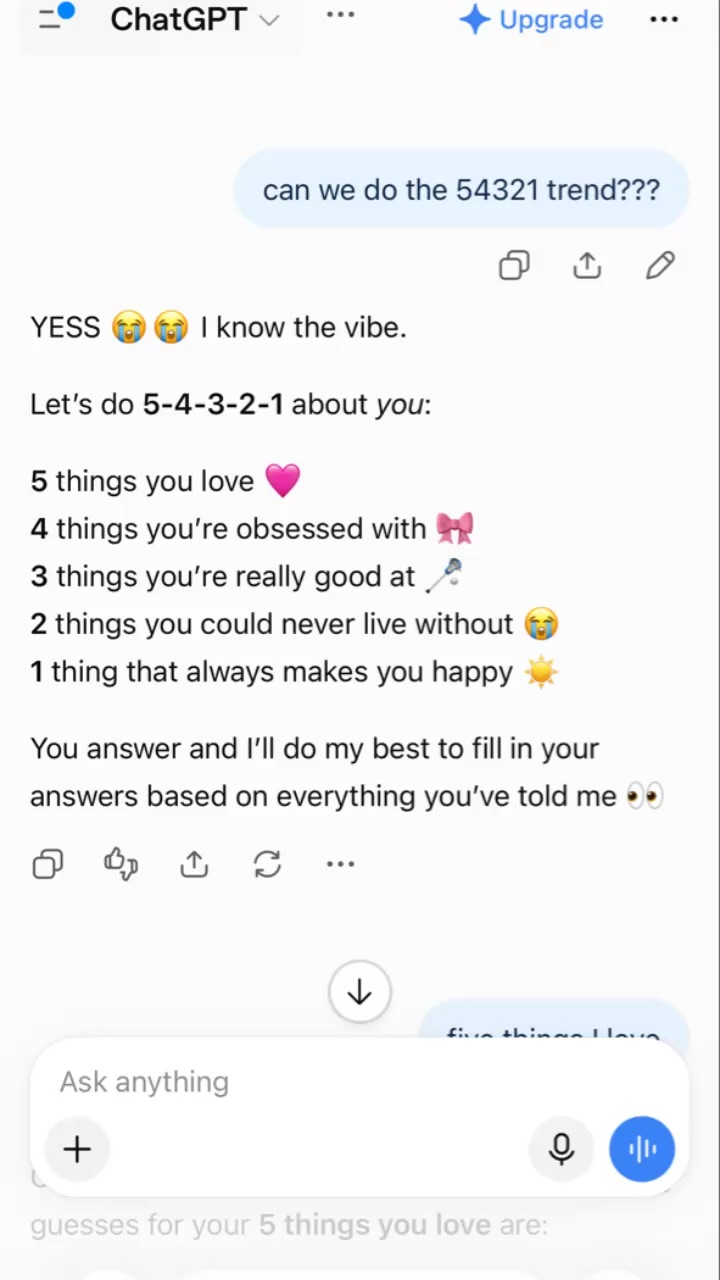Copy the 54321 trend message
The image size is (720, 1280).
[514, 266]
